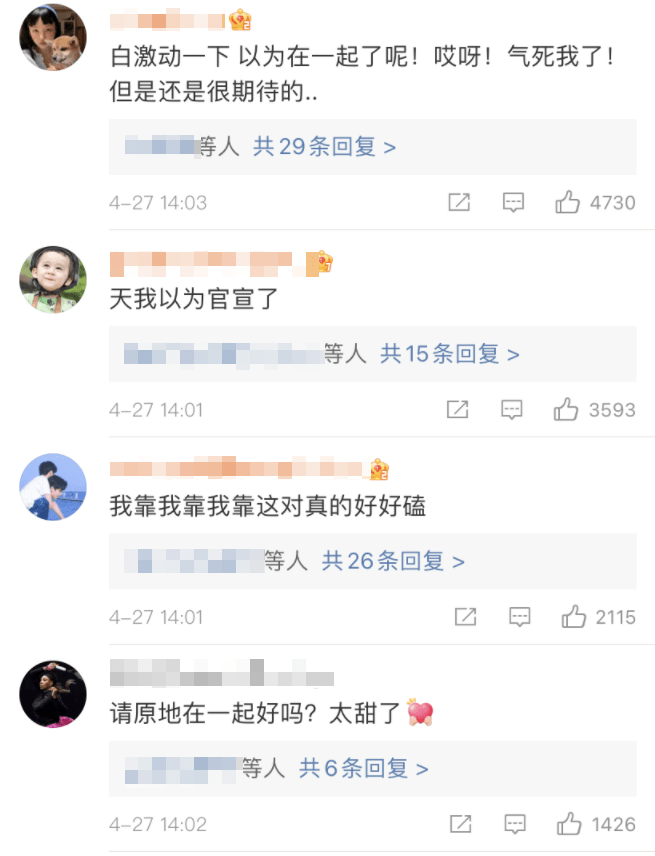The height and width of the screenshot is (856, 655).
Task: Open avatar of the 天我以为官宣了 commenter
Action: tap(53, 280)
